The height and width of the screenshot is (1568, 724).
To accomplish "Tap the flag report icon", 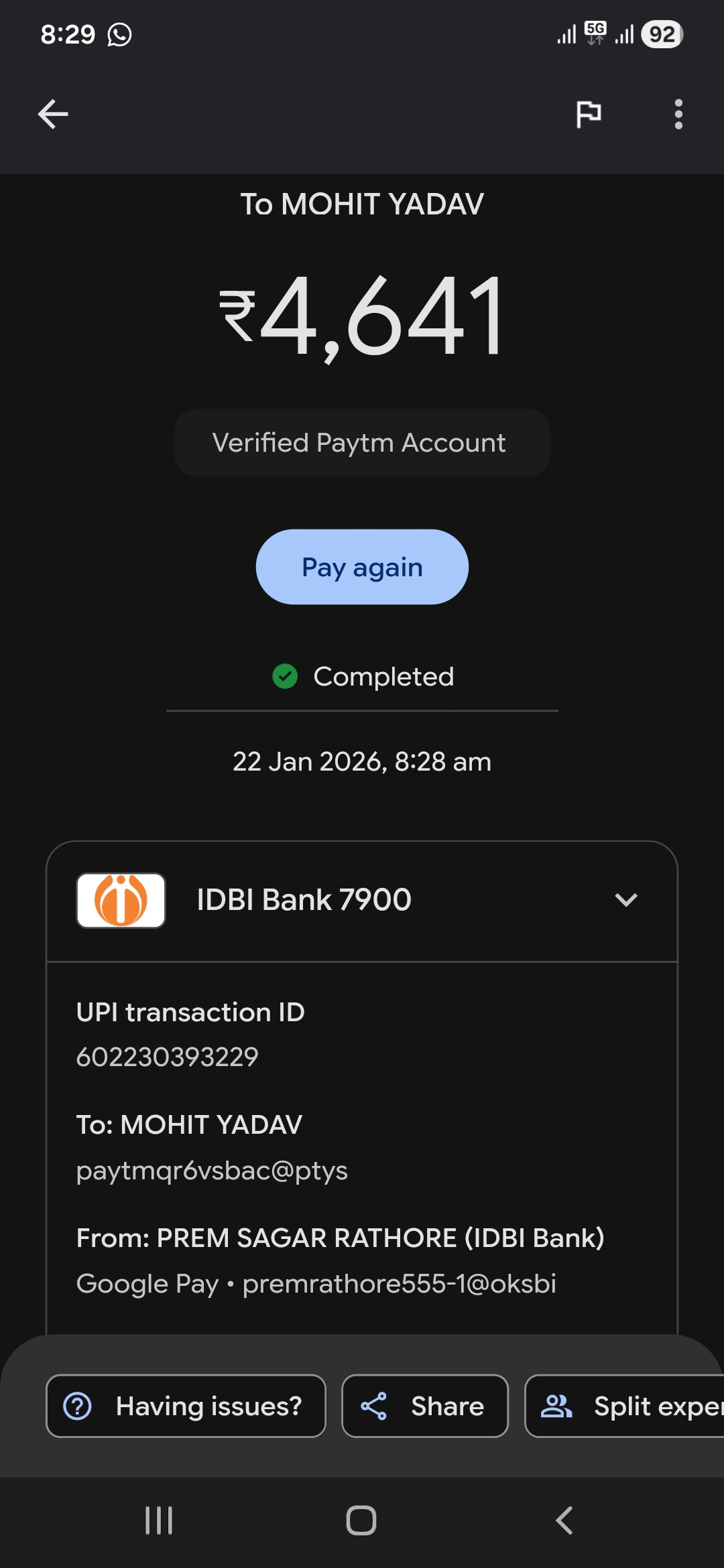I will (x=589, y=114).
